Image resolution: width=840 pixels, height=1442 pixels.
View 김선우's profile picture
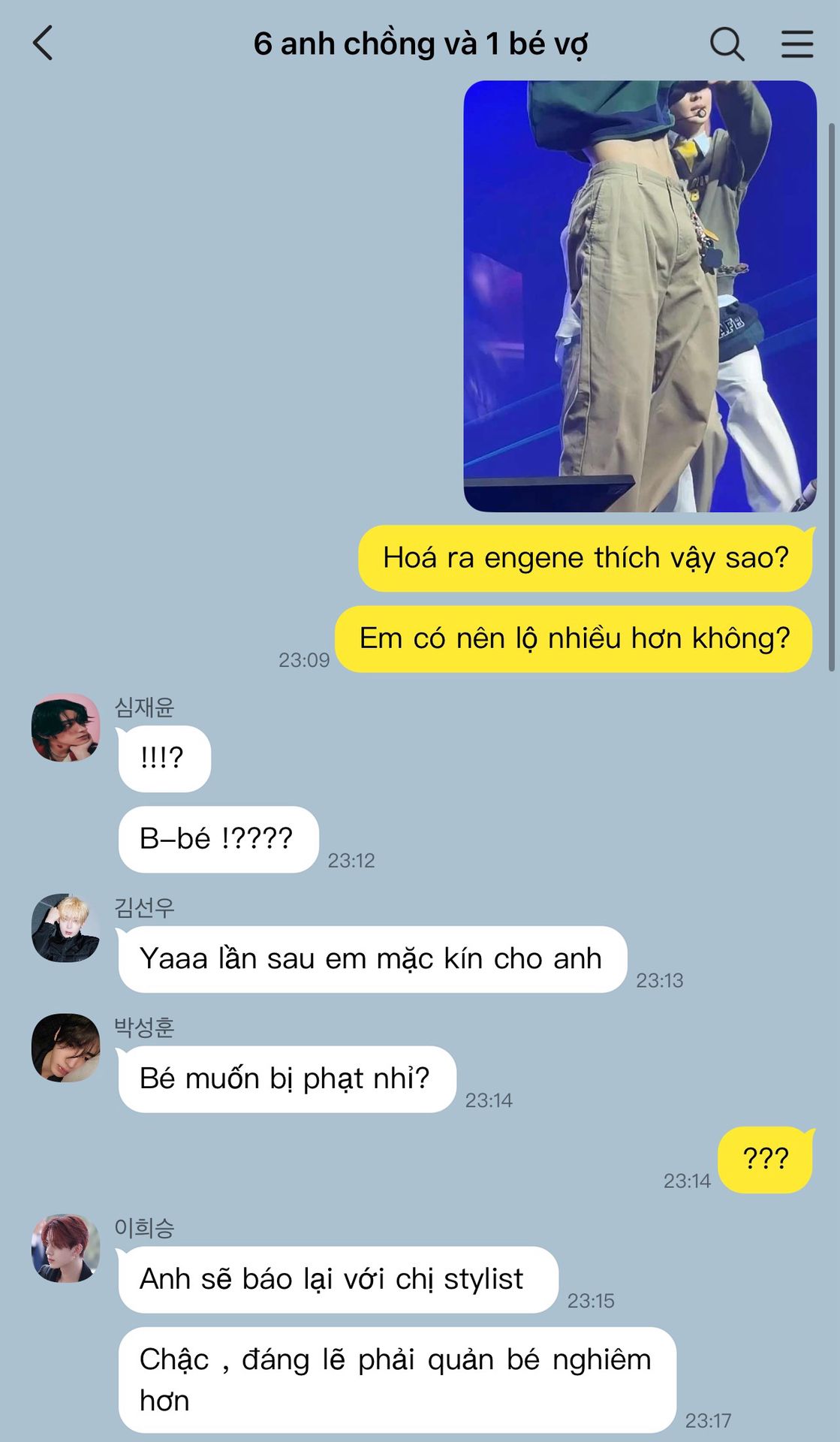click(65, 928)
